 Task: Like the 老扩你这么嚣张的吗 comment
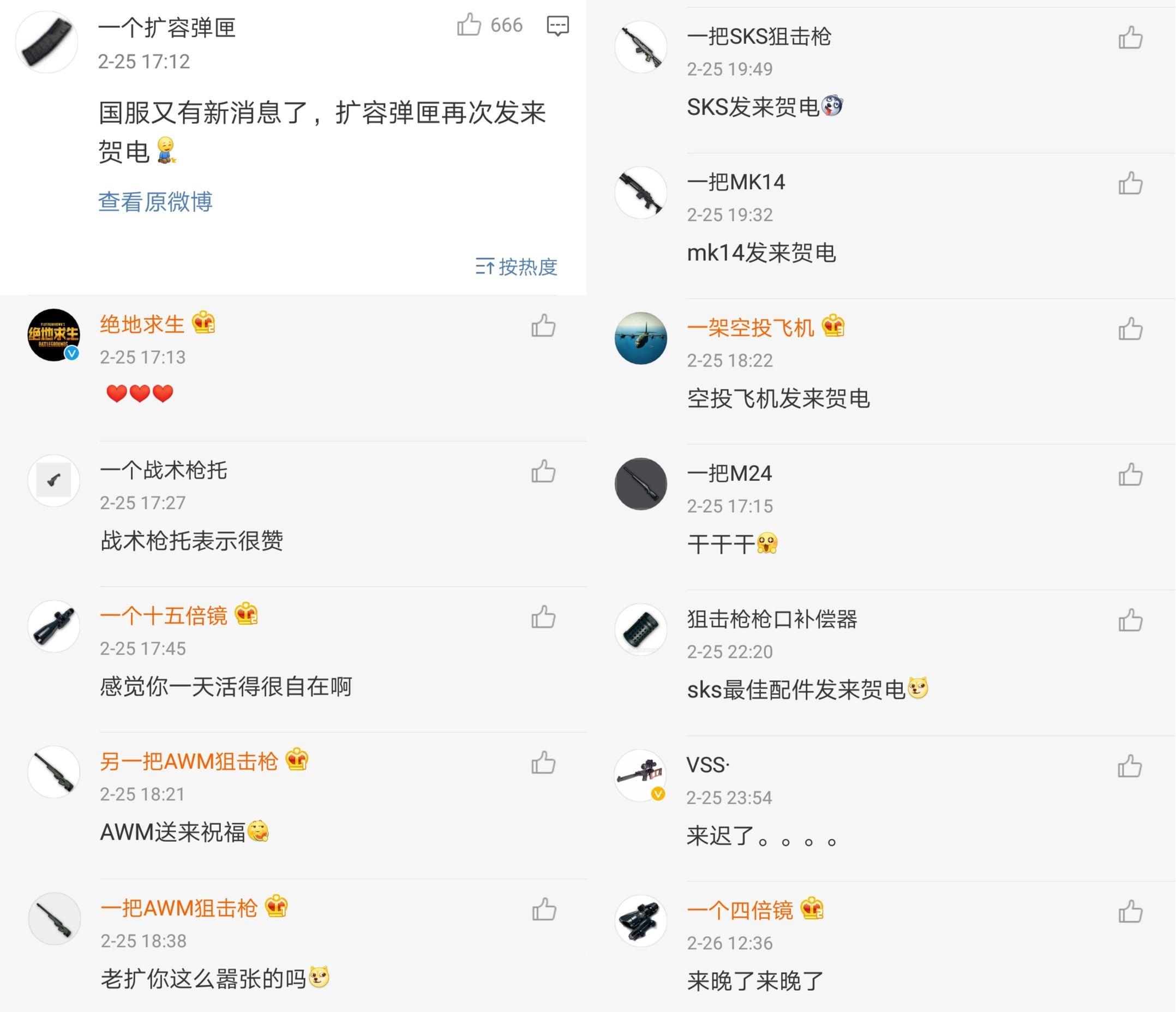[544, 909]
